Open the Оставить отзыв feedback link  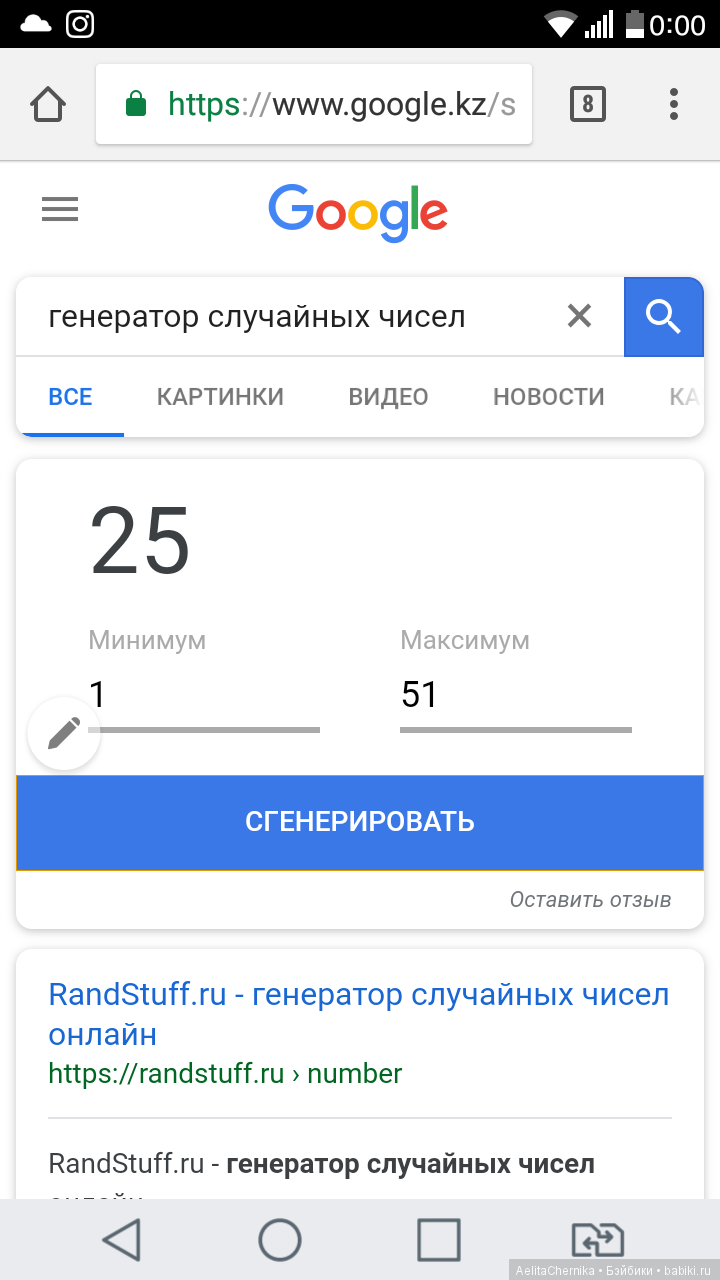pyautogui.click(x=590, y=899)
